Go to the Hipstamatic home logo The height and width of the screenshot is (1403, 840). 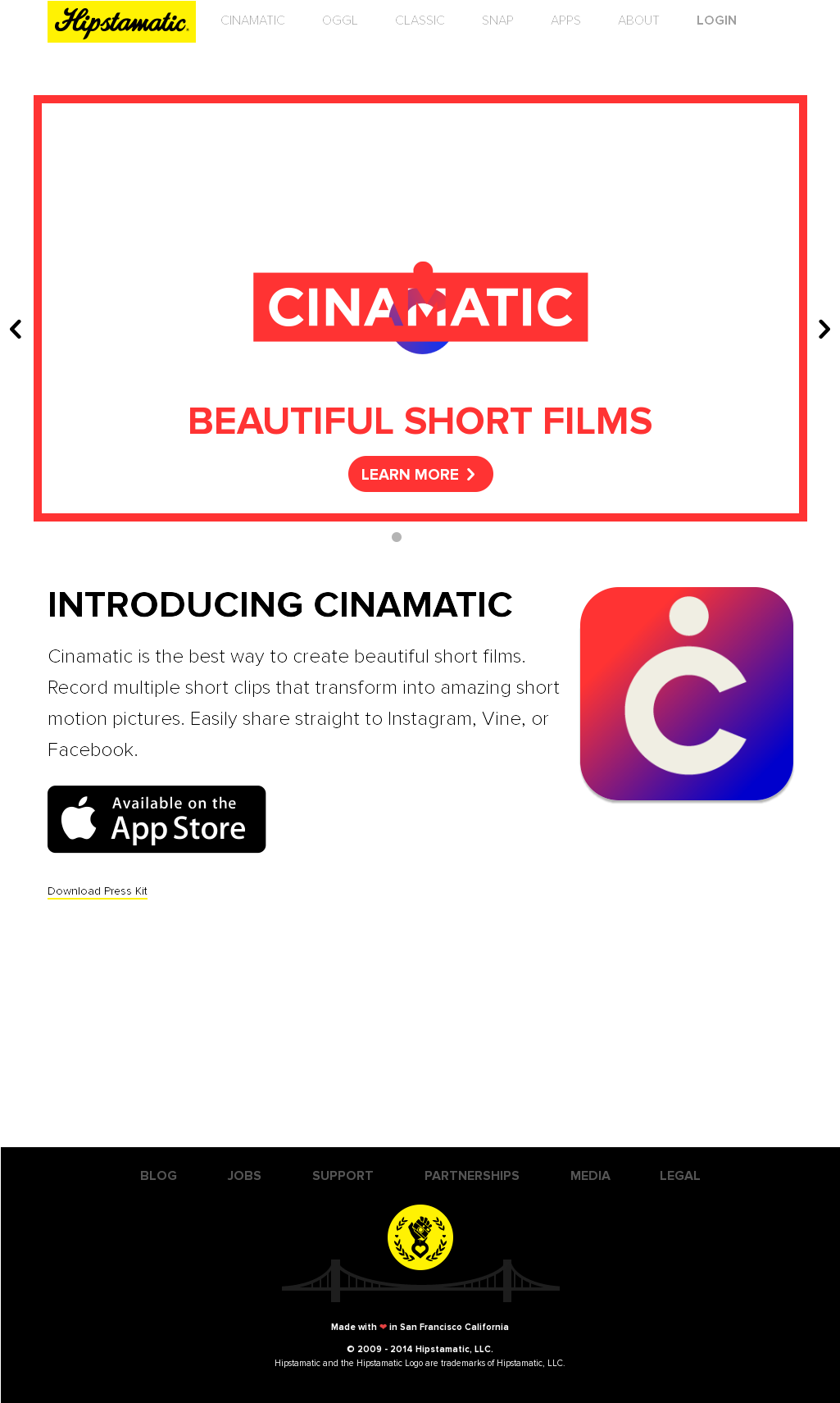coord(121,21)
